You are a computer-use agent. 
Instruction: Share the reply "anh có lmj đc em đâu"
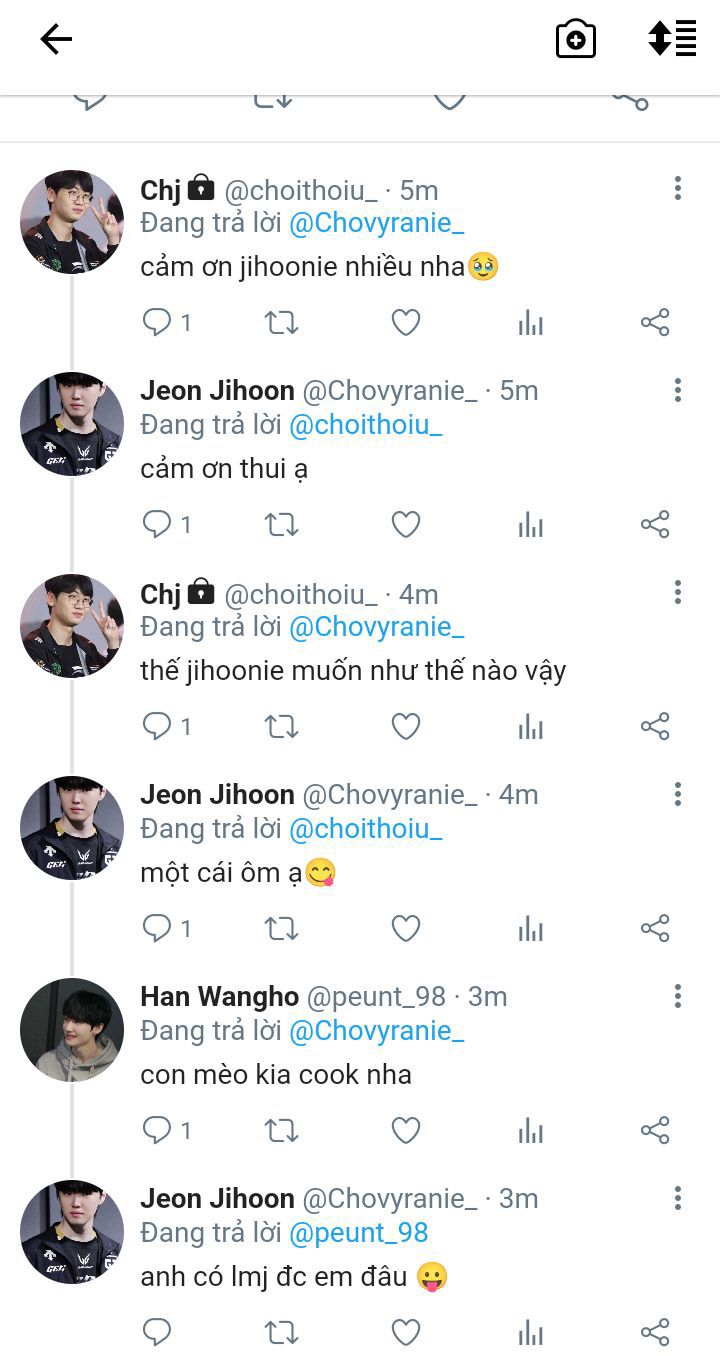(654, 1332)
